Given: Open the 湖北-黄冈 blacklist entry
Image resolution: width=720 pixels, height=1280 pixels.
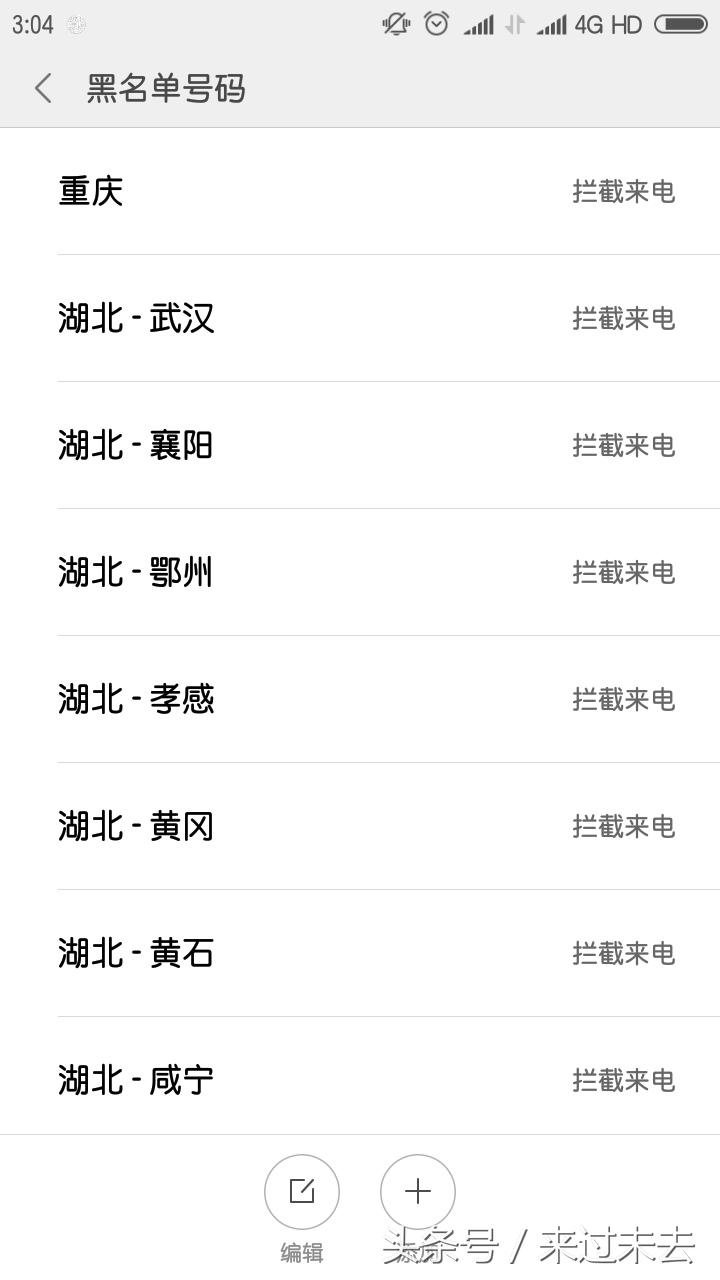Looking at the screenshot, I should (x=136, y=826).
